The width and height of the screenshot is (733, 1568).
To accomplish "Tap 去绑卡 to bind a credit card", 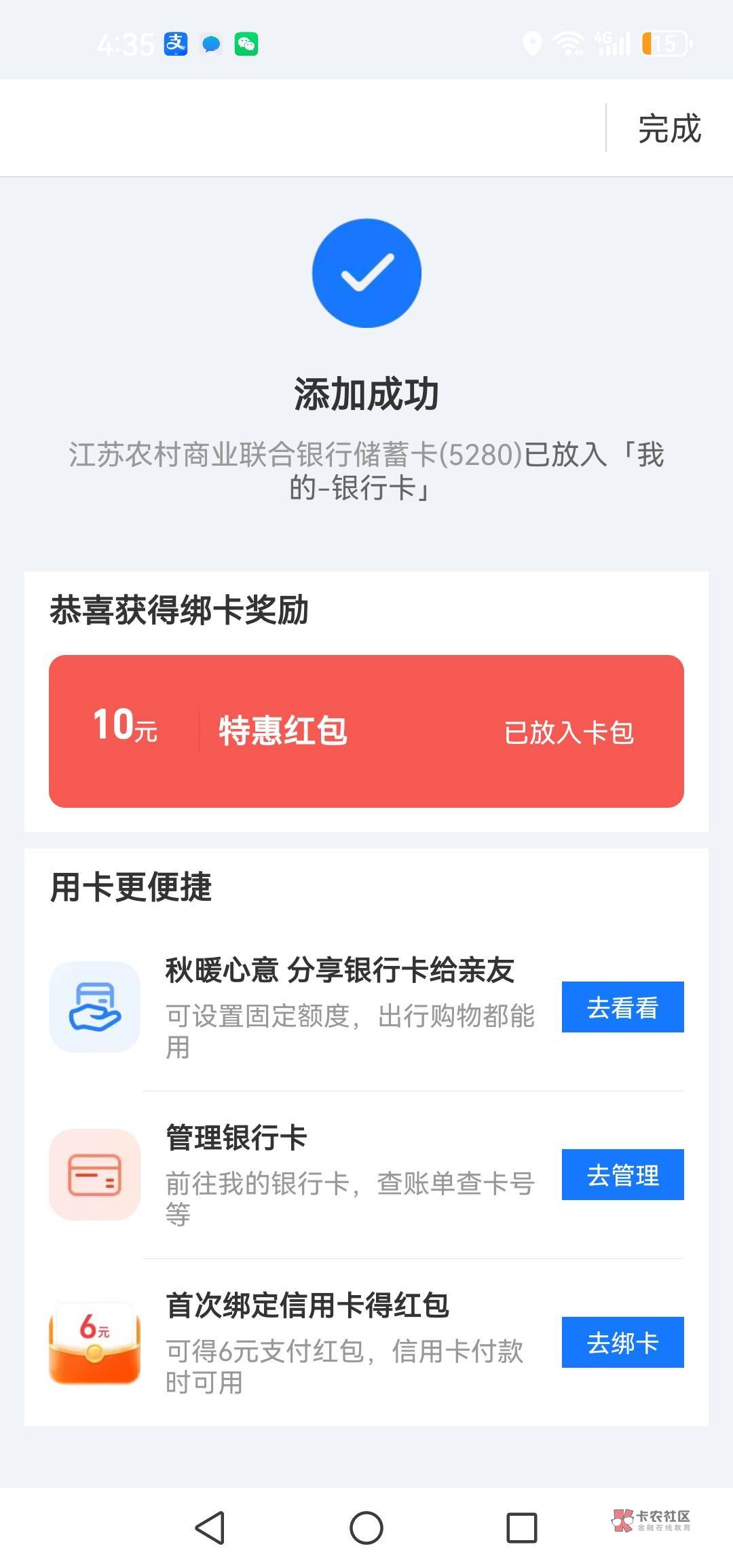I will pyautogui.click(x=622, y=1342).
